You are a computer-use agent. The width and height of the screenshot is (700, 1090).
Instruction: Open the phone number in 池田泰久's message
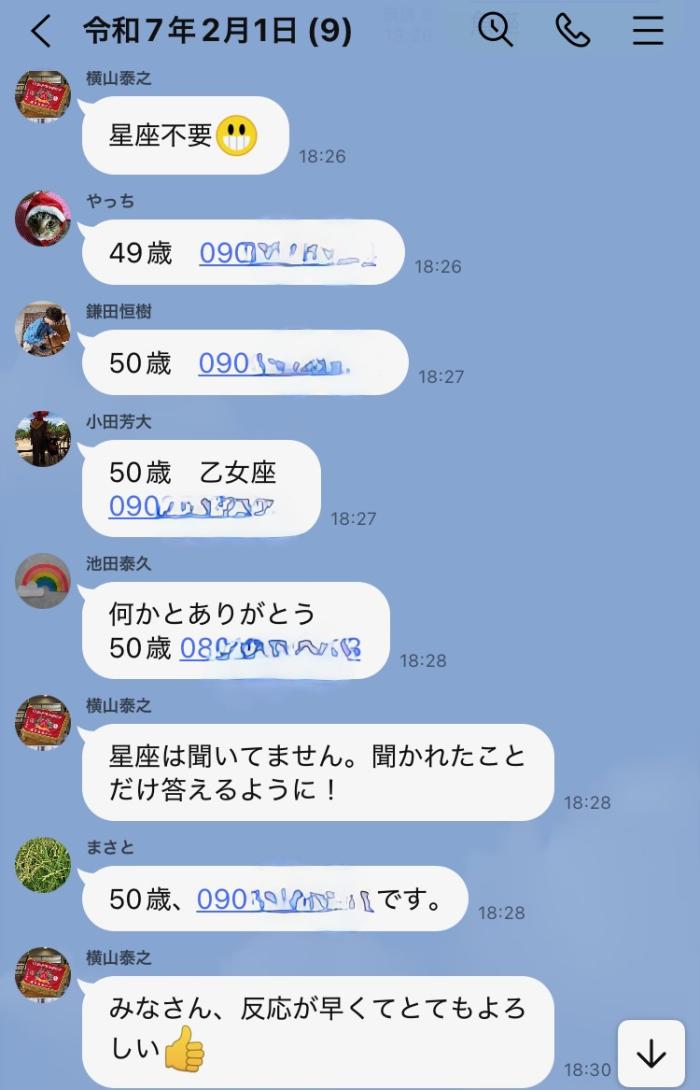tap(270, 649)
